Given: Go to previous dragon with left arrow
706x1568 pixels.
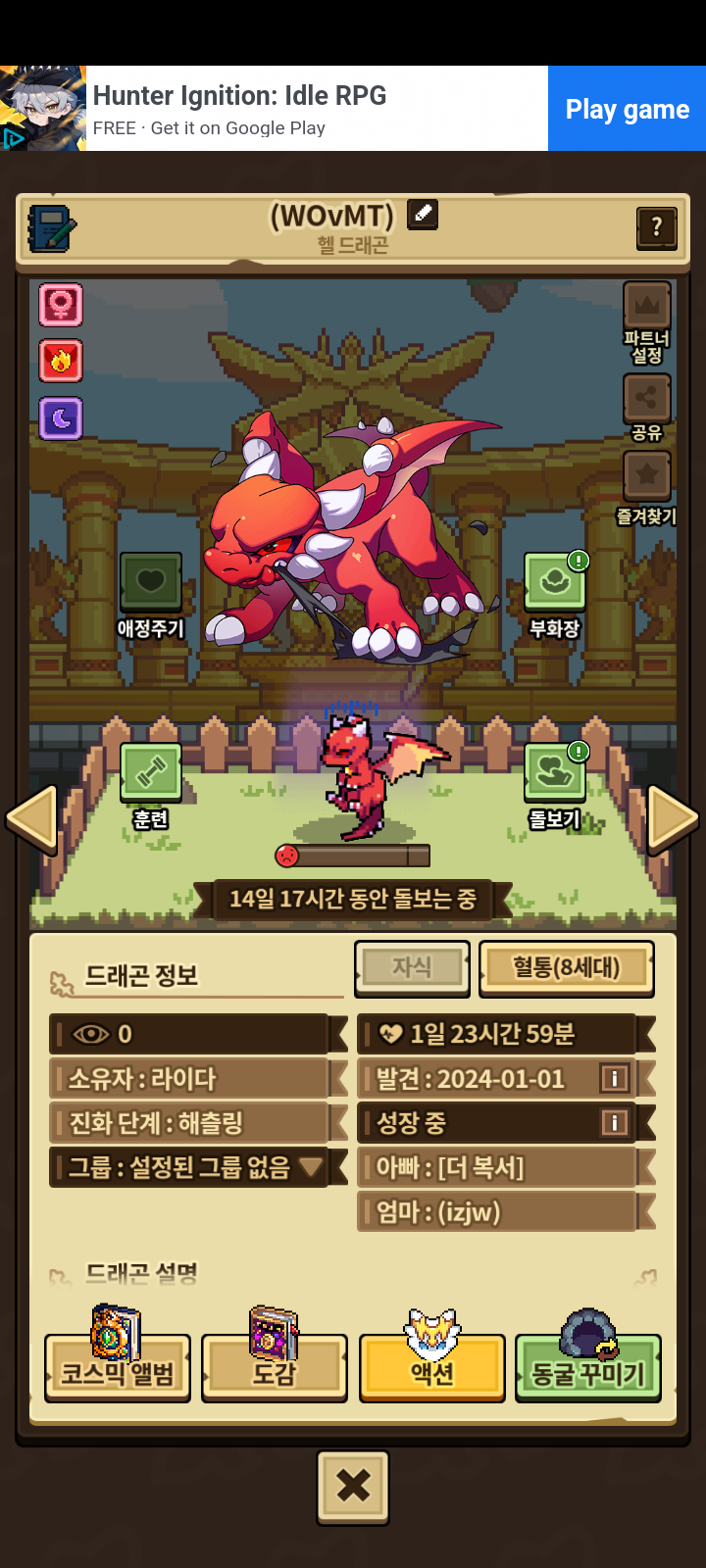Looking at the screenshot, I should [31, 817].
